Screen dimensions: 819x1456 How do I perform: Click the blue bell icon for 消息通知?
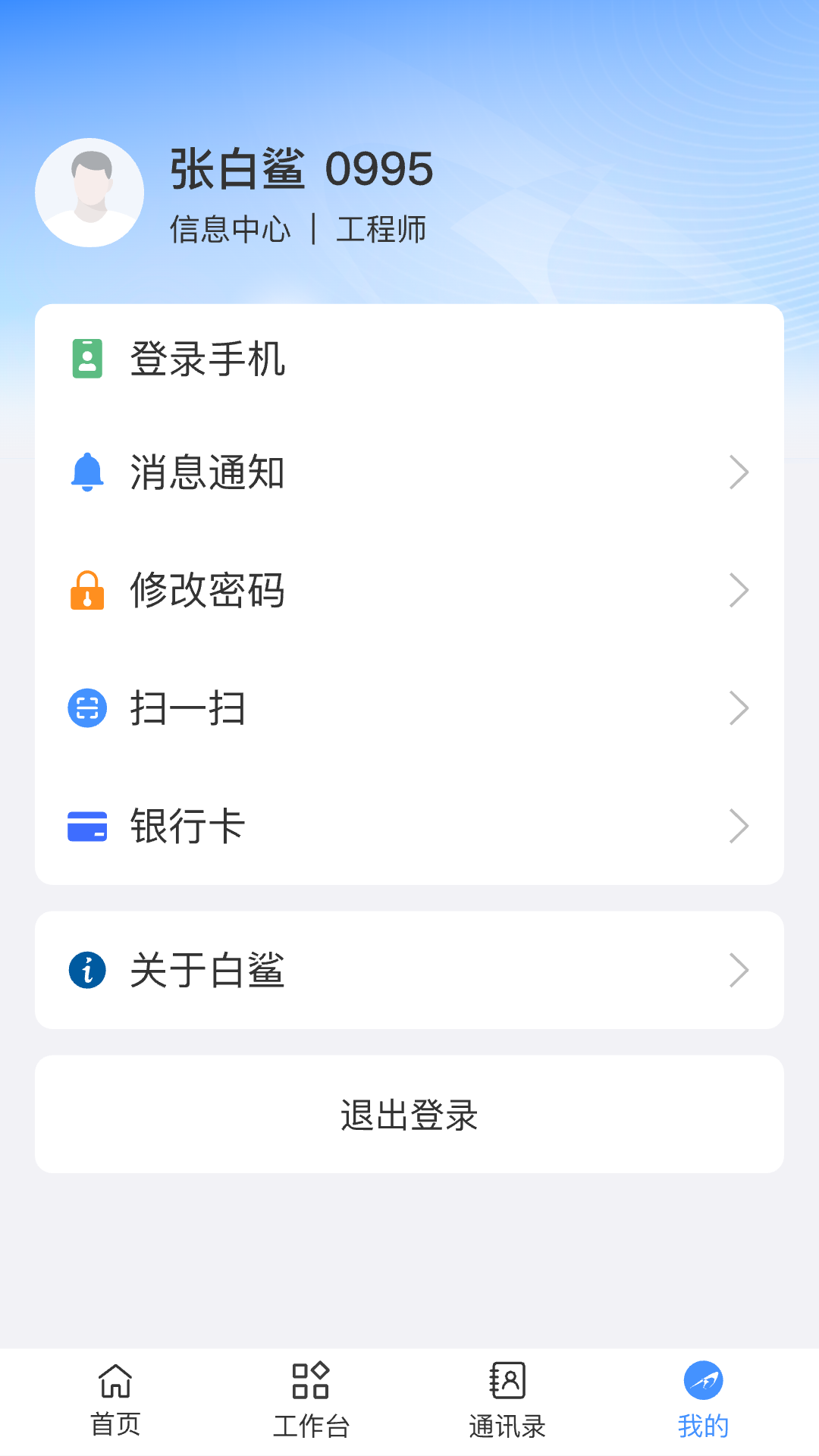click(x=87, y=473)
